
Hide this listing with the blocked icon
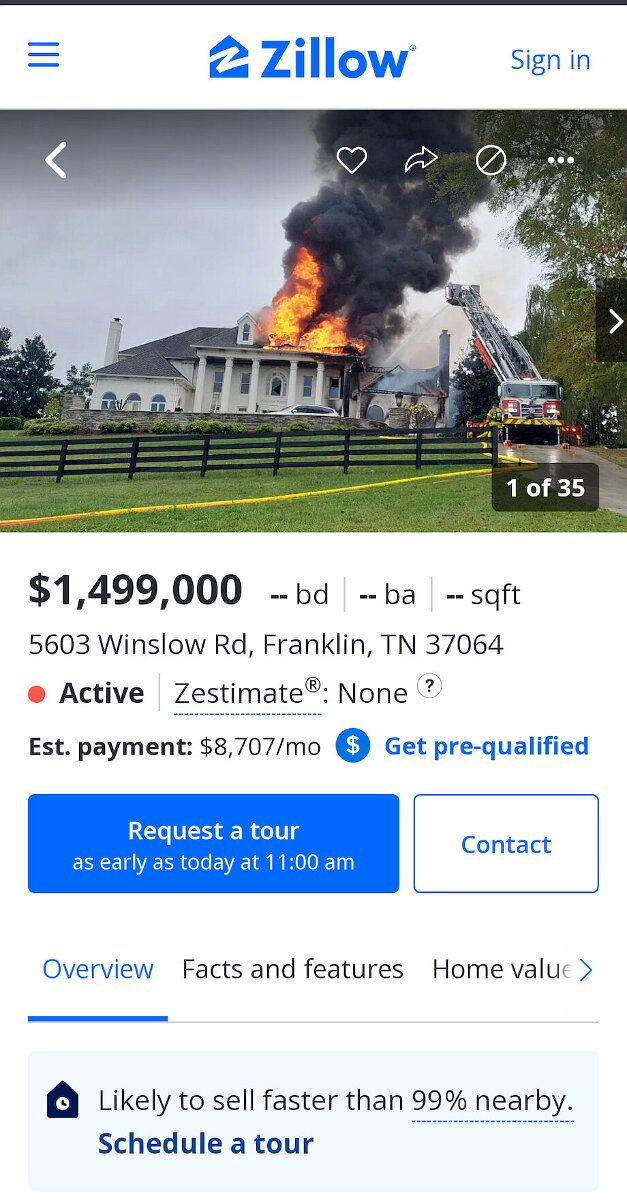(491, 160)
